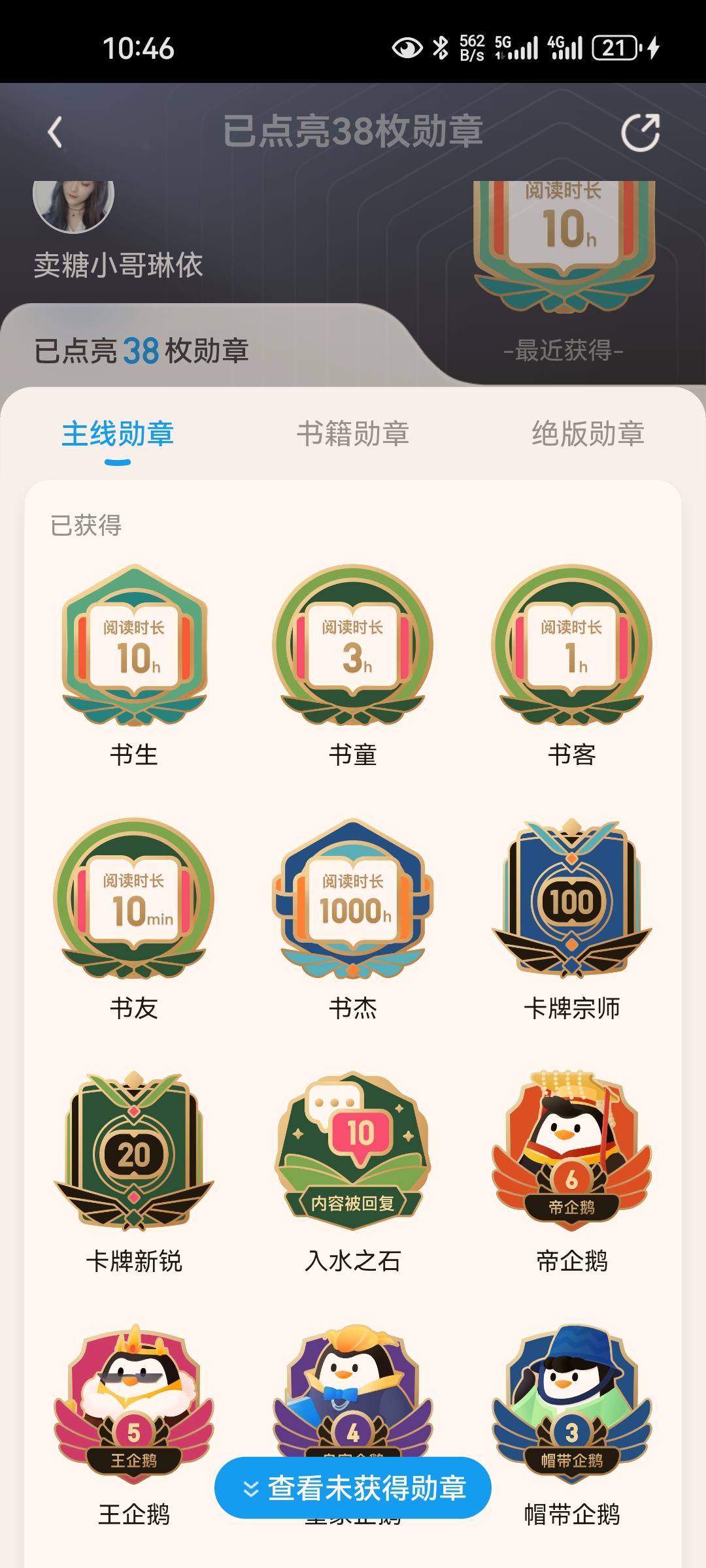This screenshot has width=706, height=1568.
Task: Go back using the top-left arrow
Action: point(55,132)
